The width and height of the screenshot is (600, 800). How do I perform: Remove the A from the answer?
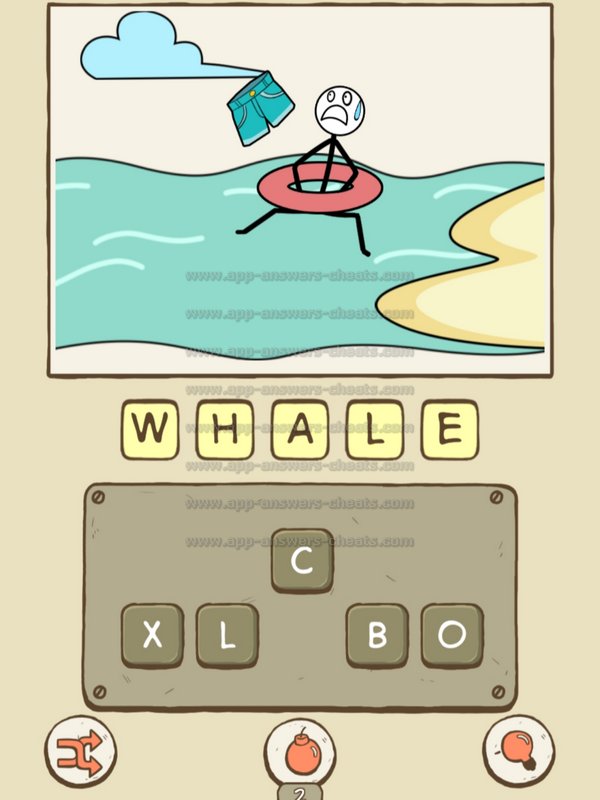[300, 430]
